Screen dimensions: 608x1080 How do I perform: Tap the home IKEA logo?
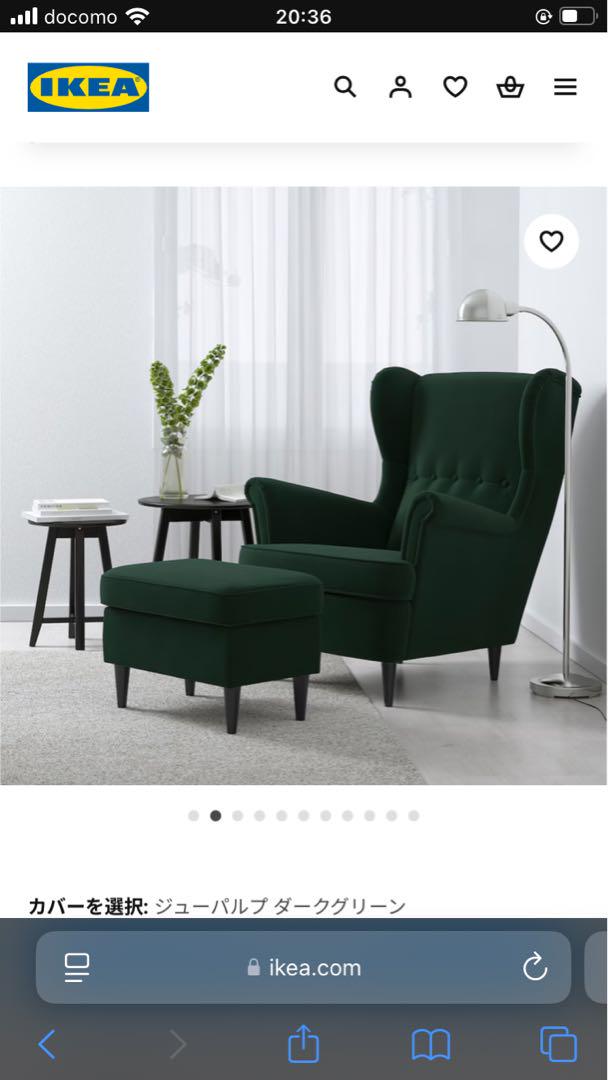click(88, 87)
